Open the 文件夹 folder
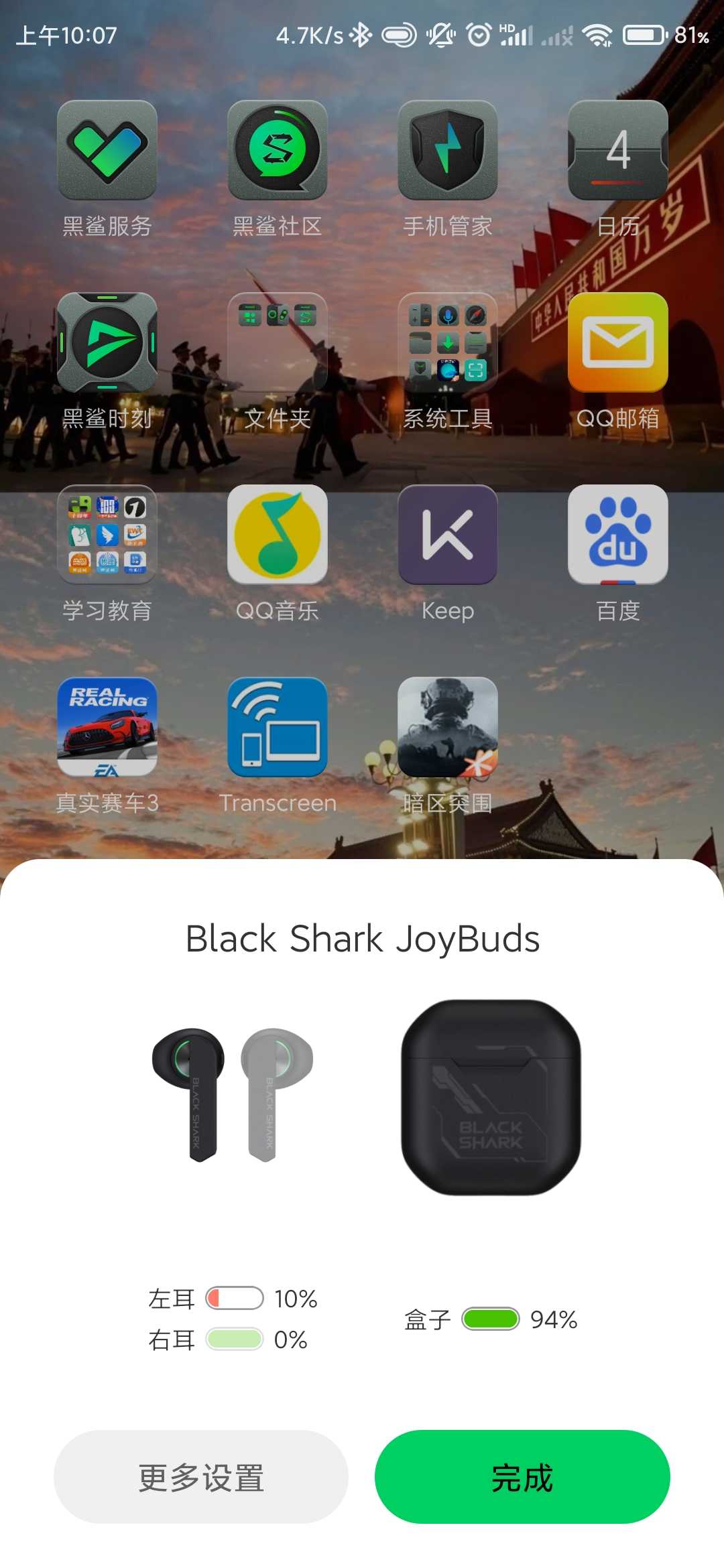This screenshot has width=724, height=1568. click(x=278, y=342)
